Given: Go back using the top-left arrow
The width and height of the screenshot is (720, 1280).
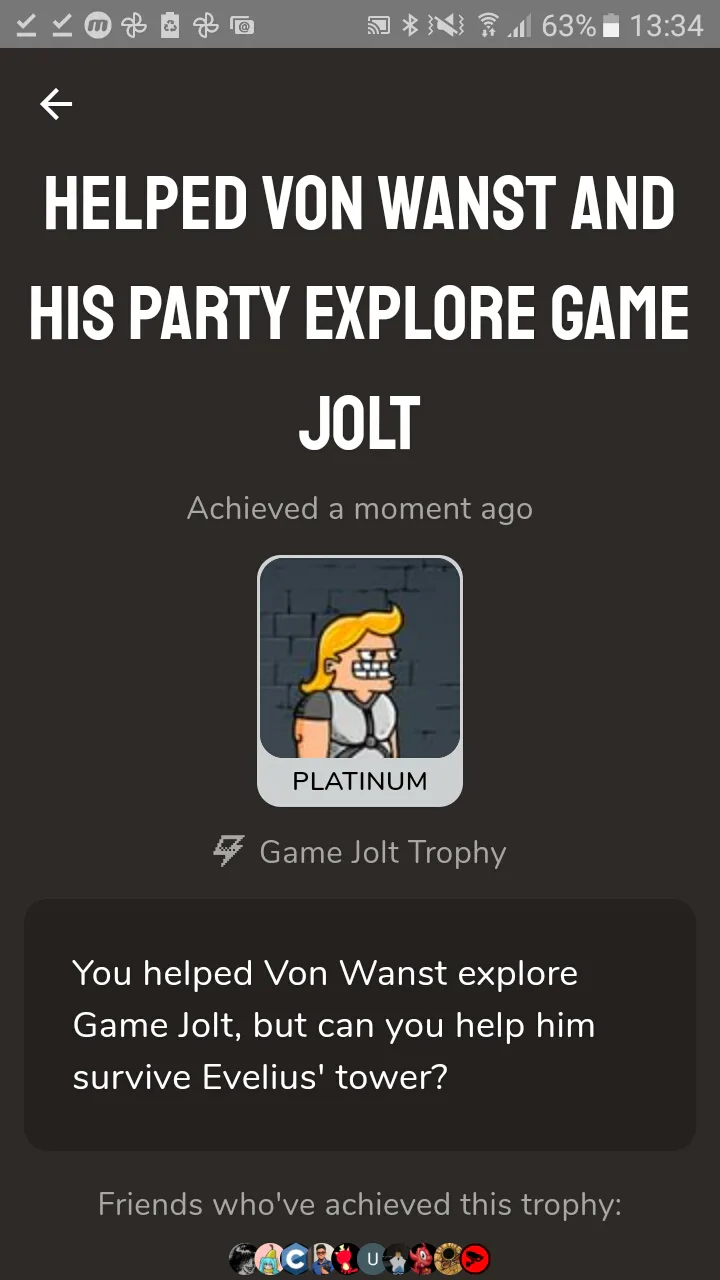Looking at the screenshot, I should coord(56,104).
